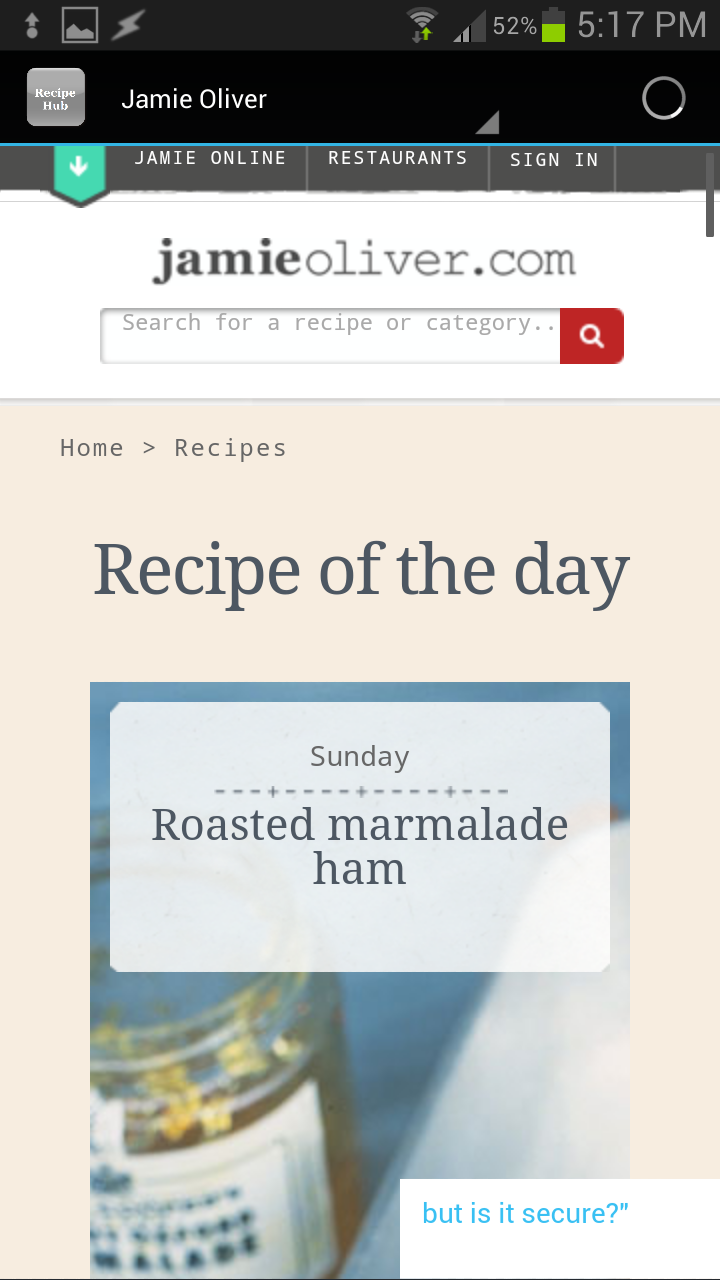
Task: Tap the jamieoliver.com logo
Action: click(360, 258)
